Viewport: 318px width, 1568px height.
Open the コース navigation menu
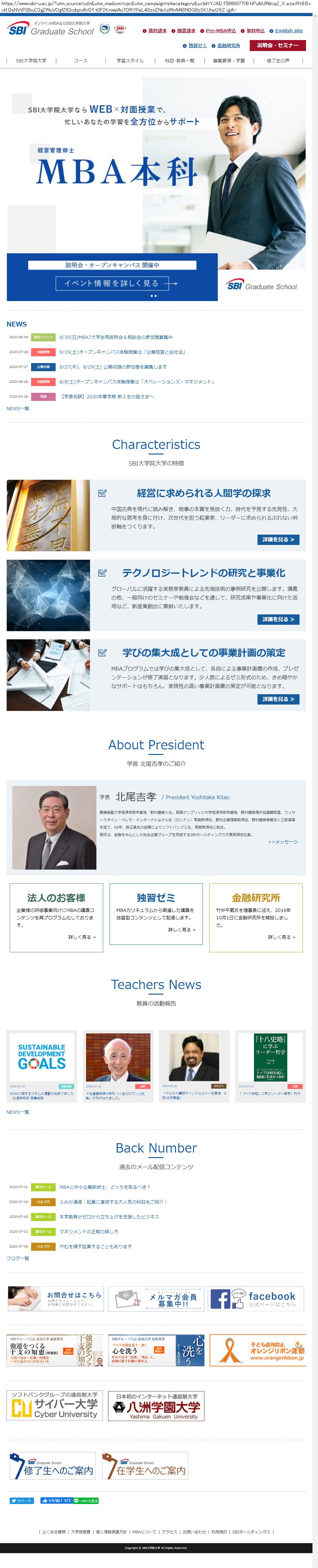81,61
